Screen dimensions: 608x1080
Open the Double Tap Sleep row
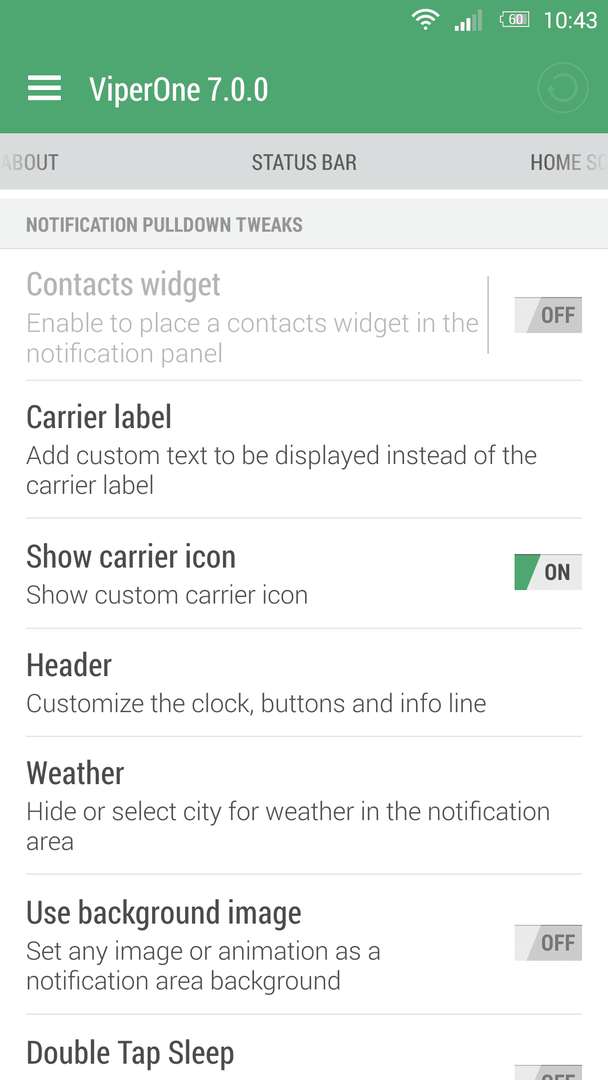tap(304, 1048)
